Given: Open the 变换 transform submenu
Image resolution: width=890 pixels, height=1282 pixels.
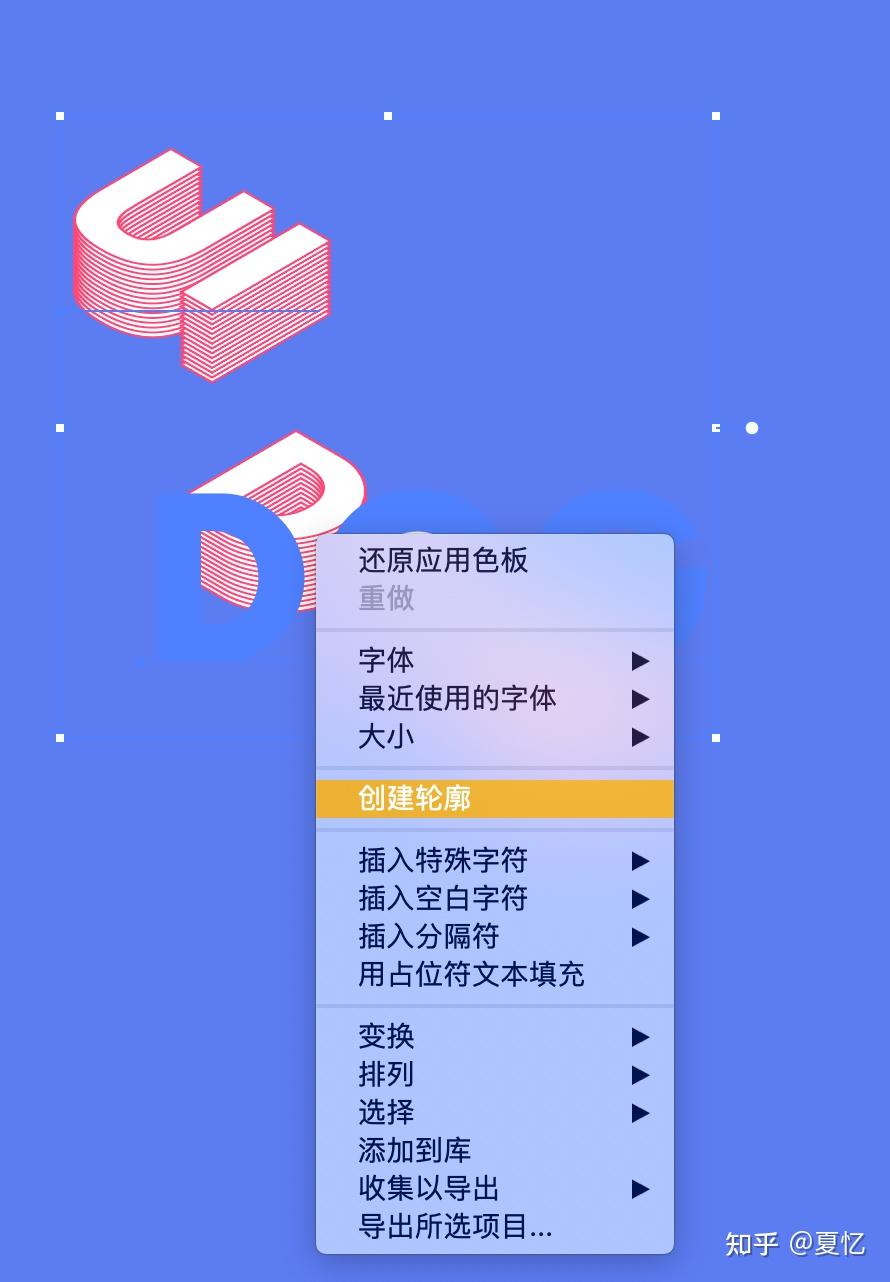Looking at the screenshot, I should pyautogui.click(x=386, y=1036).
